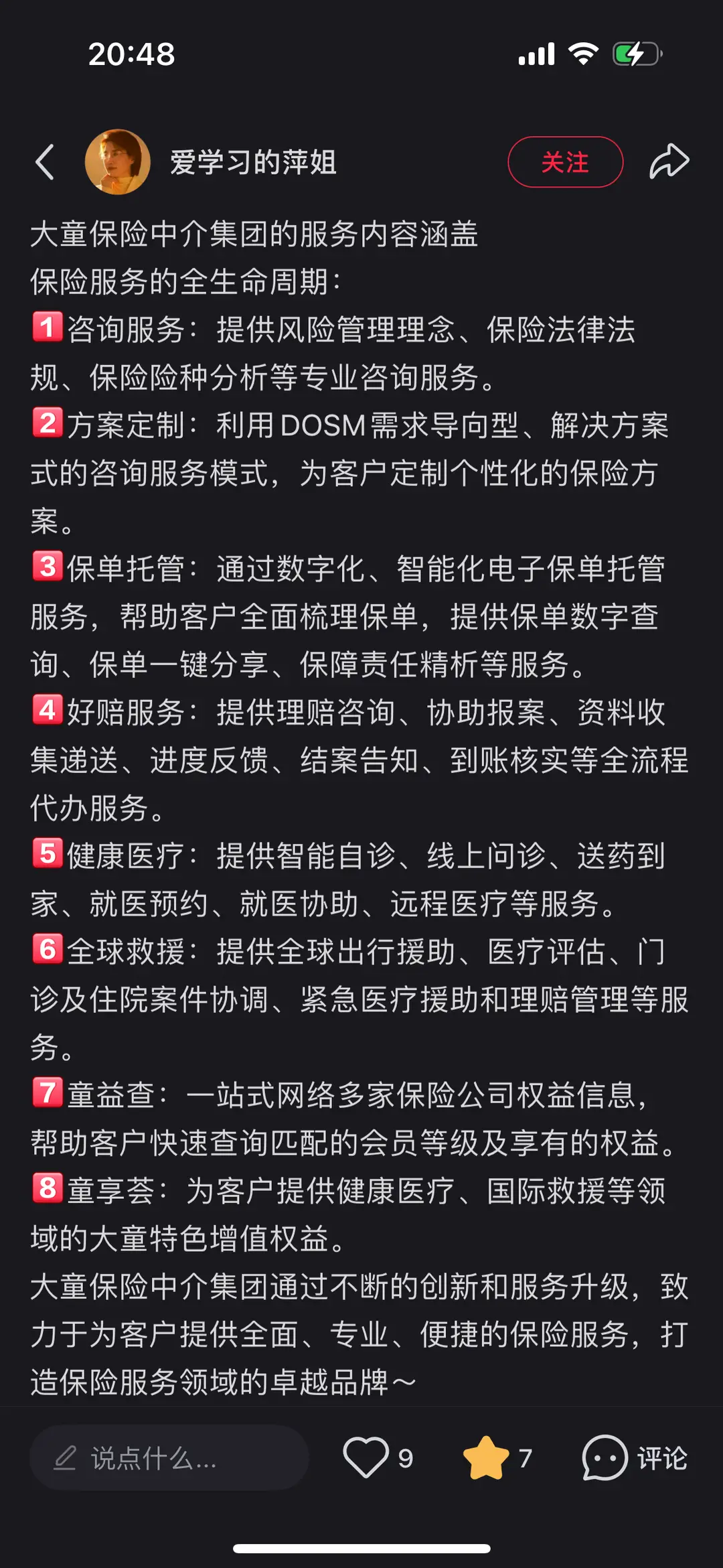Follow the author with 关注 button
Screen dimensions: 723x1568
coord(565,162)
